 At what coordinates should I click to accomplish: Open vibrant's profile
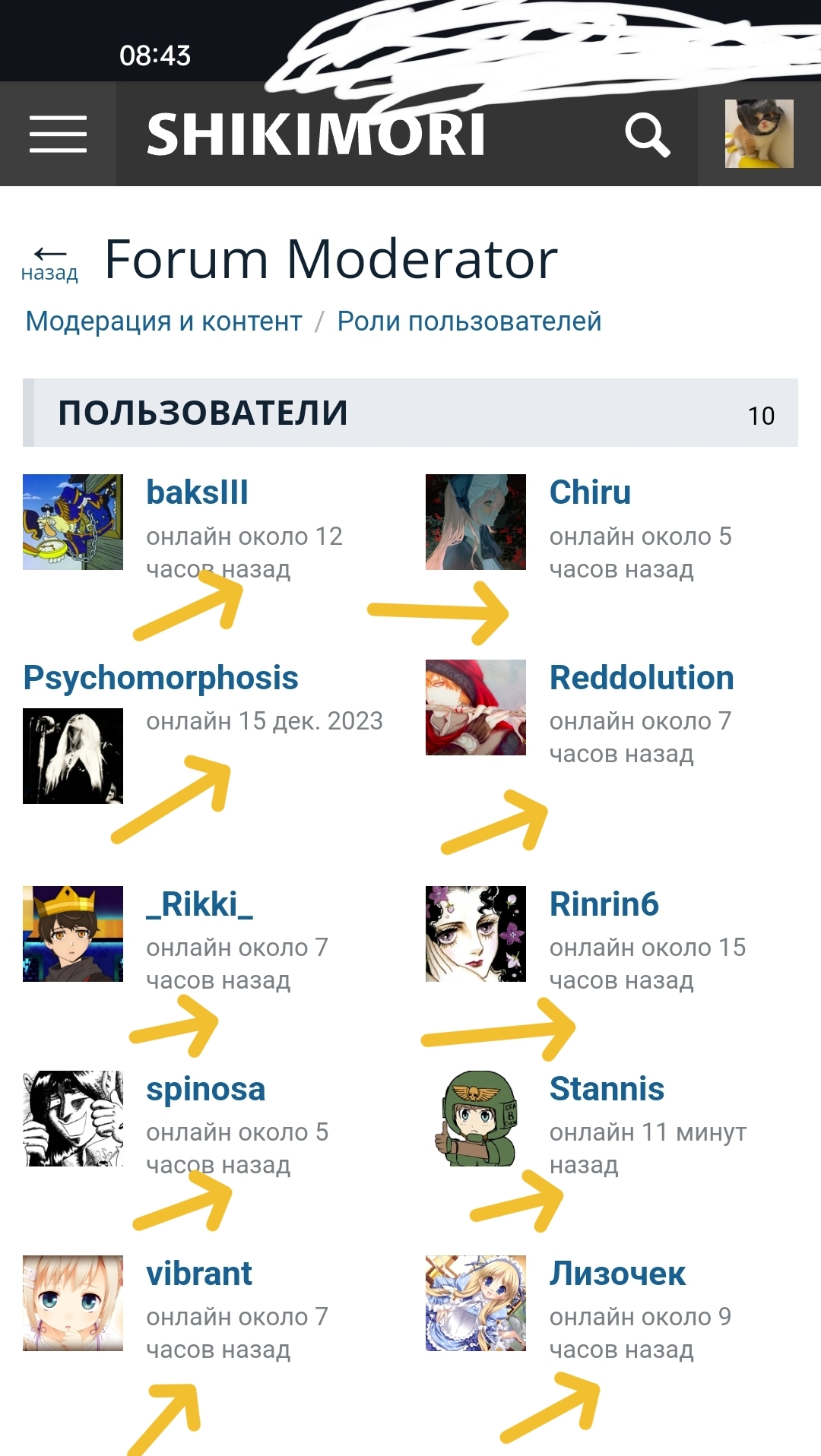coord(198,1274)
